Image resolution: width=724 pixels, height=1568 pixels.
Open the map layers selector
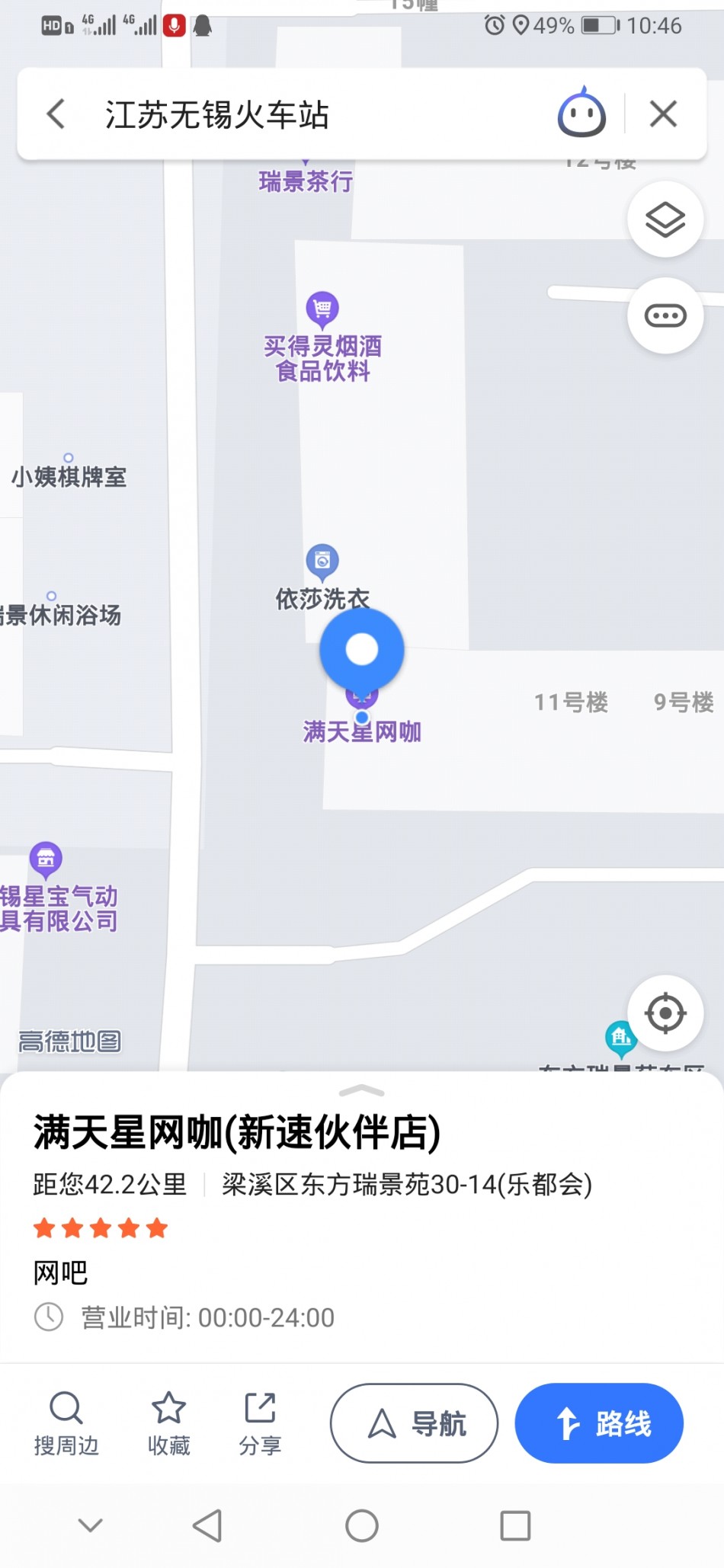coord(665,219)
